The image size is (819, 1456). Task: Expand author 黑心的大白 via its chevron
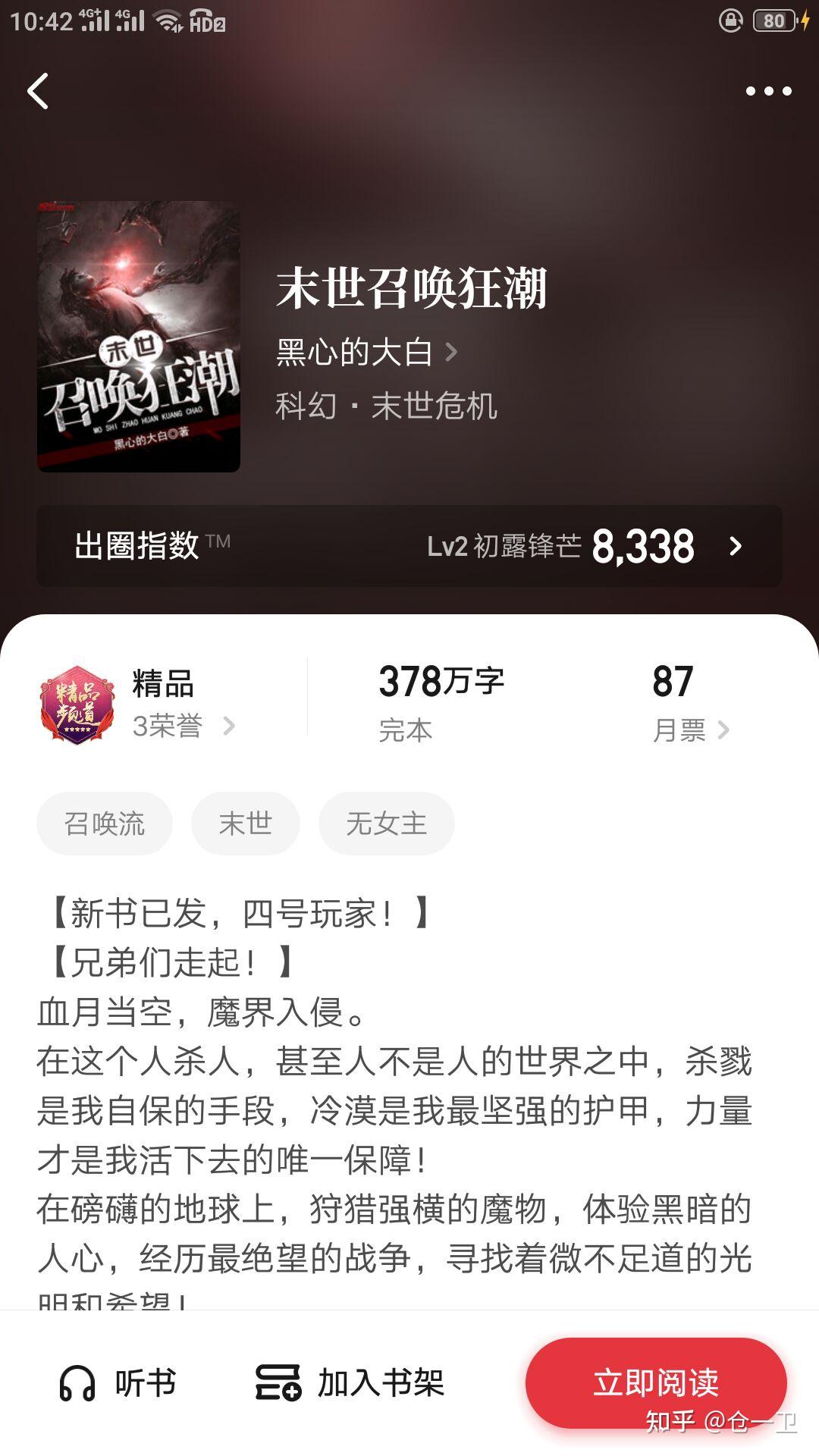point(451,353)
